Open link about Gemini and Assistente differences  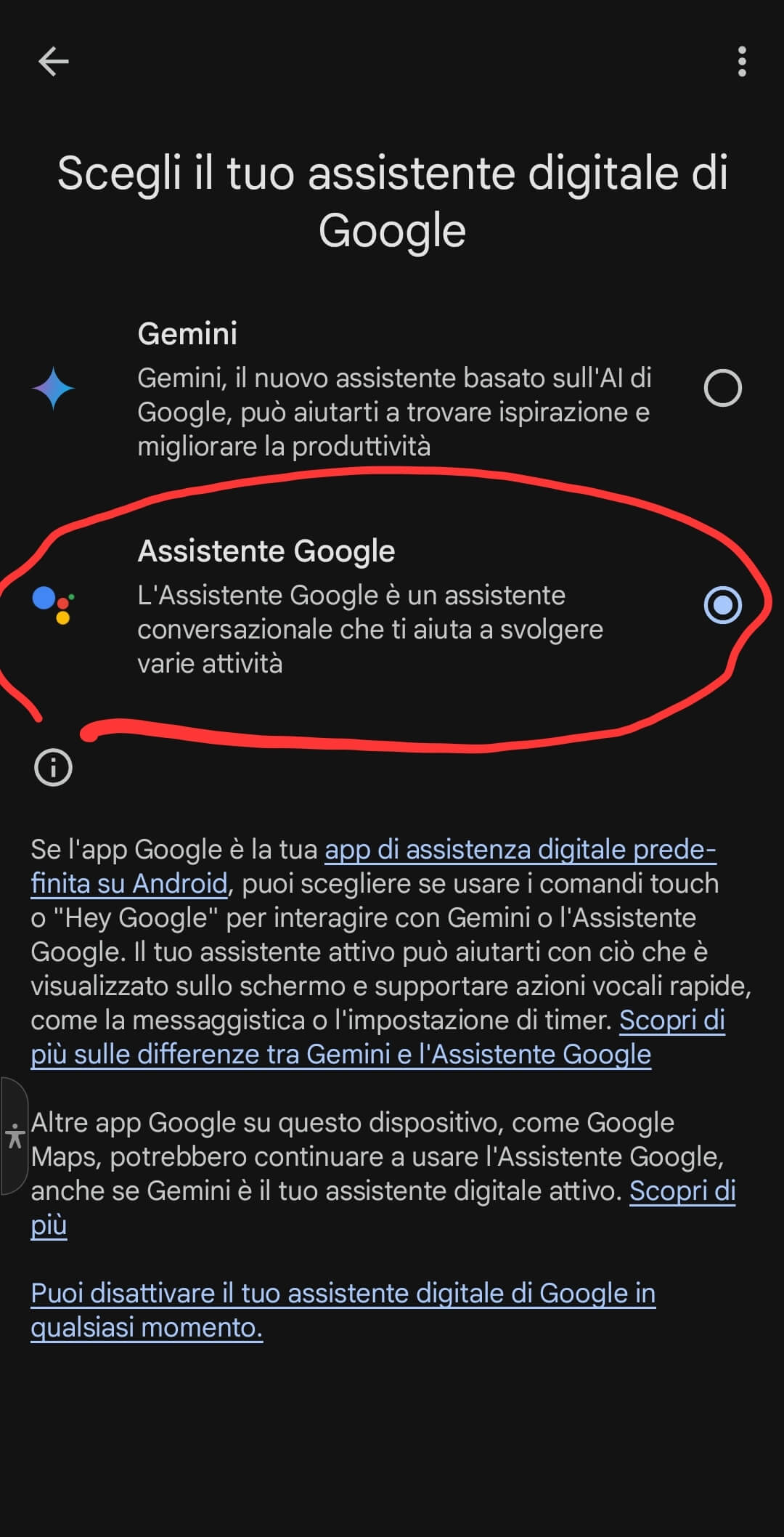coord(340,1055)
